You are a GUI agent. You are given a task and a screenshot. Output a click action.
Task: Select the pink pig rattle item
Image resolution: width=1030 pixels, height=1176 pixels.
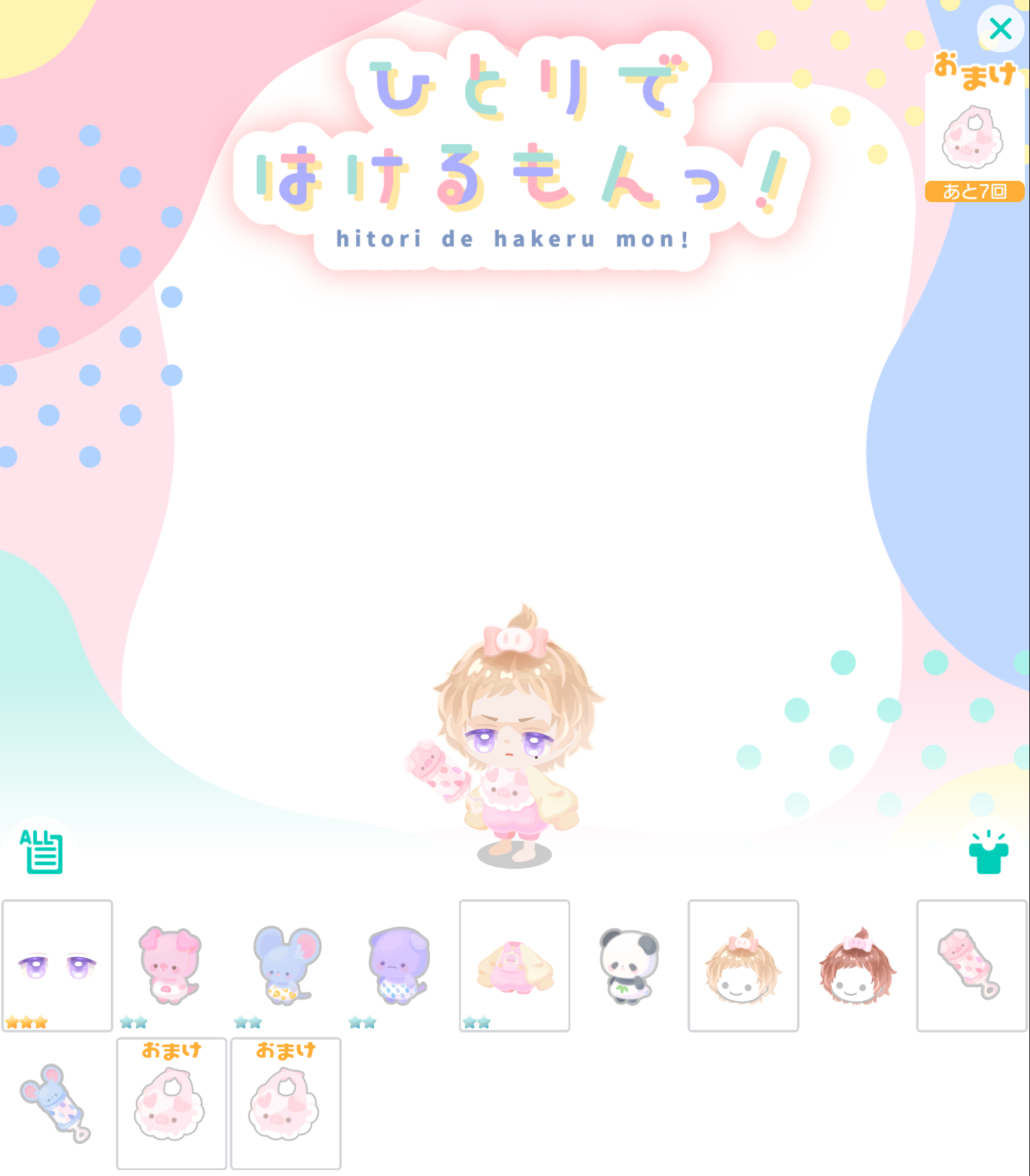point(971,965)
